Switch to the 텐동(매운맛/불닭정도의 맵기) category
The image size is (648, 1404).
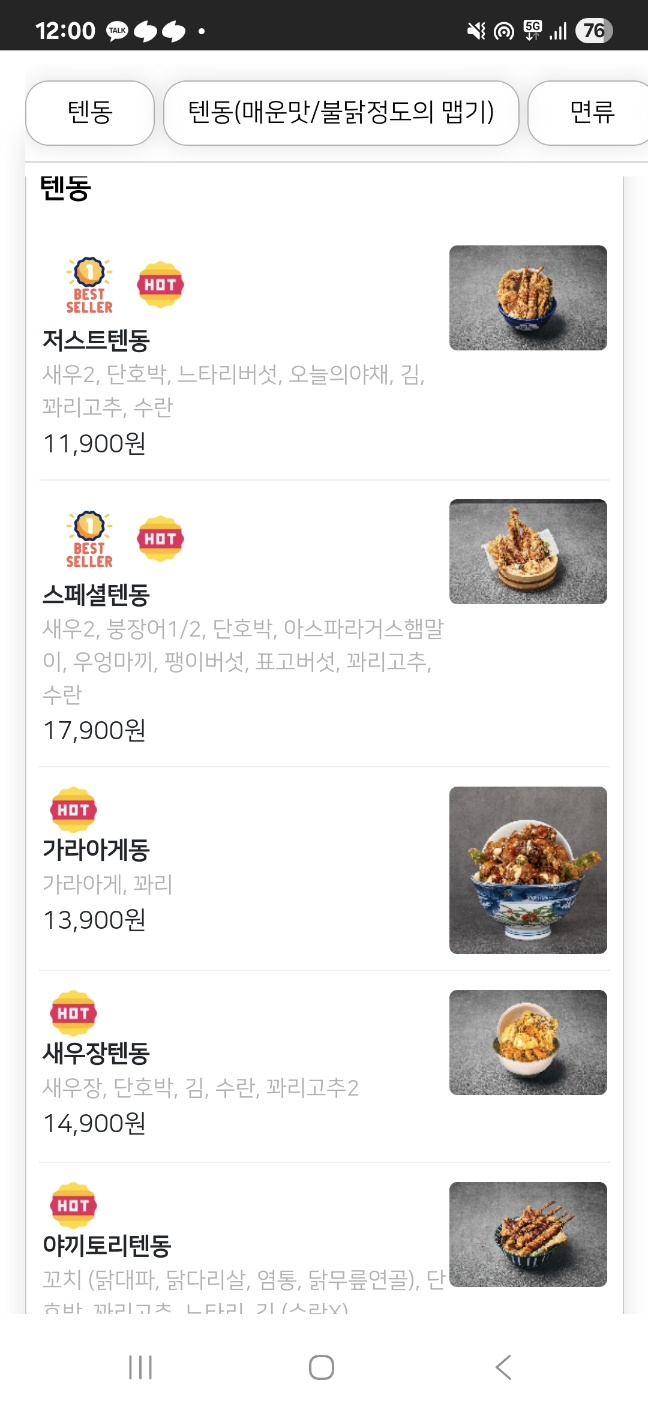341,113
